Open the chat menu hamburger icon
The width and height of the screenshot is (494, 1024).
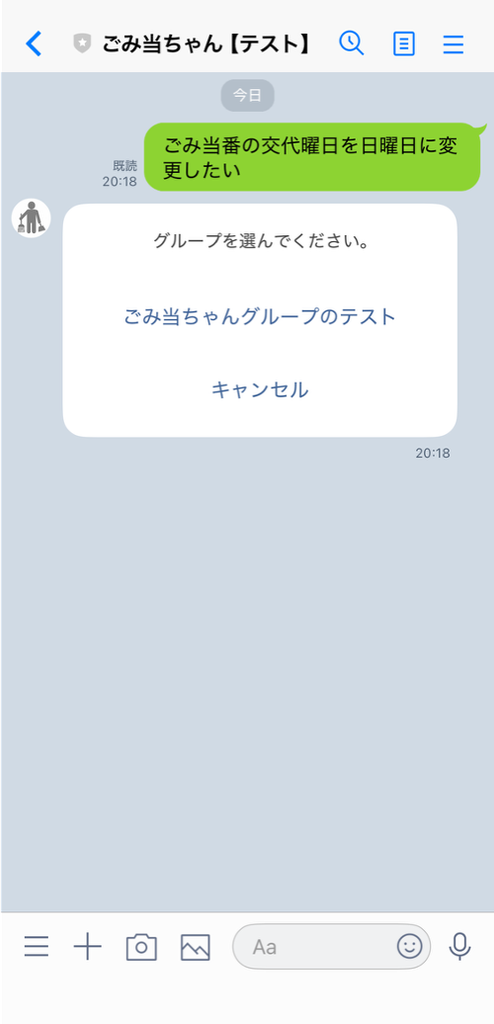[x=453, y=44]
